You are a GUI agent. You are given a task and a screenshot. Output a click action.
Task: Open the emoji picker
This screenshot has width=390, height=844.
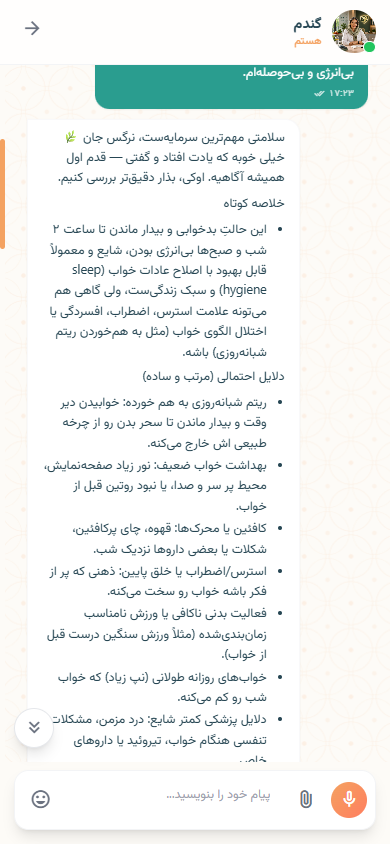coord(41,799)
